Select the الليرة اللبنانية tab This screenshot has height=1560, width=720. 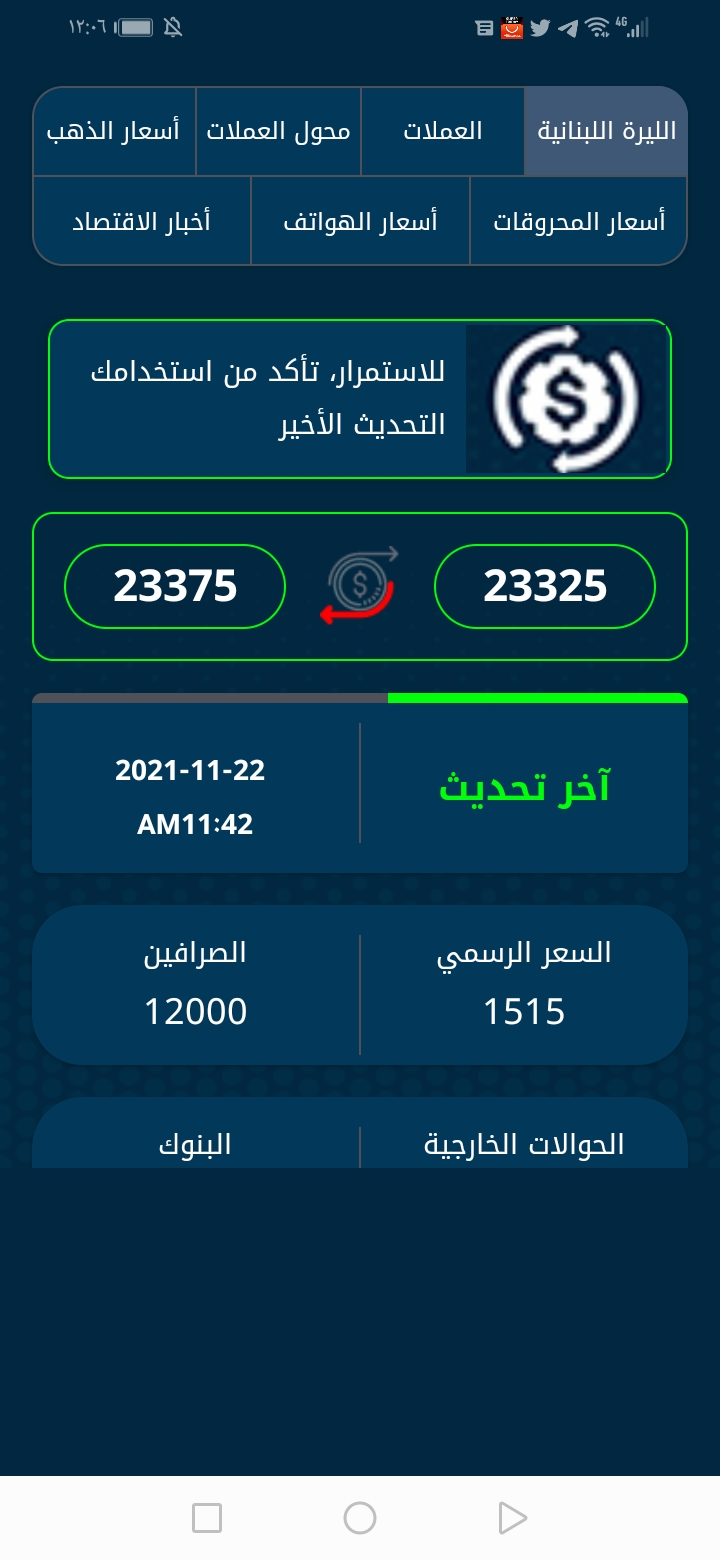pos(606,131)
